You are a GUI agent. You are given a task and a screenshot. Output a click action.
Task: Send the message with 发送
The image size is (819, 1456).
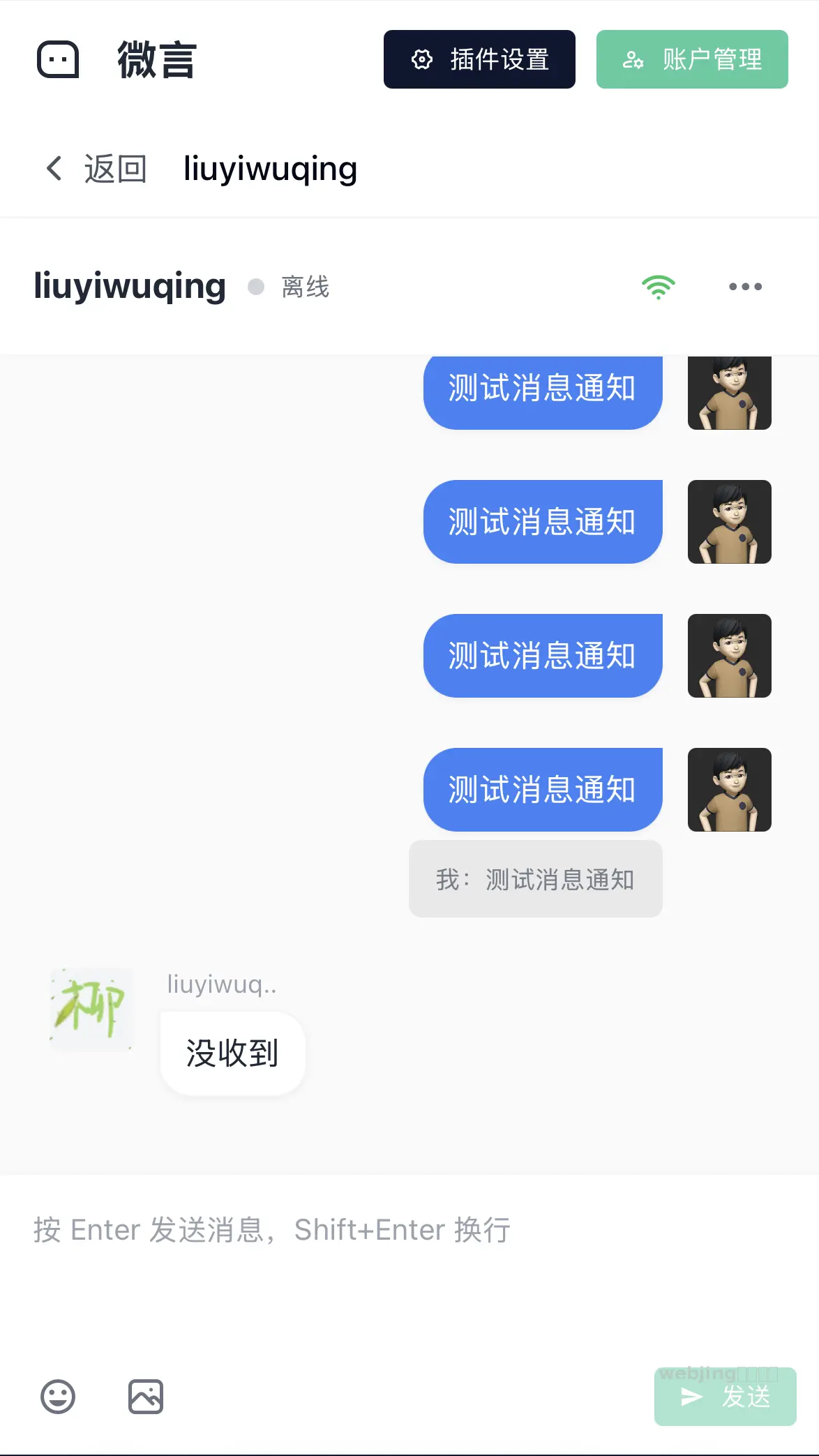(x=725, y=1397)
